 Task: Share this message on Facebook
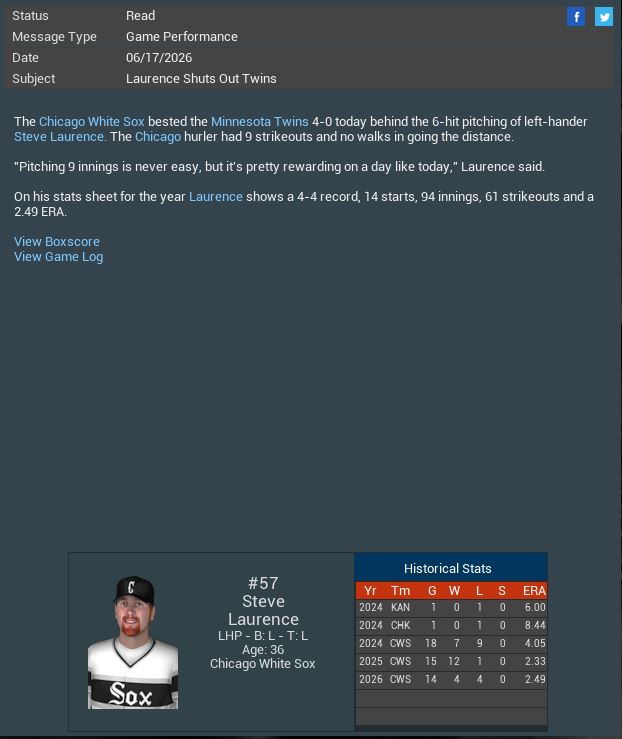[x=576, y=16]
